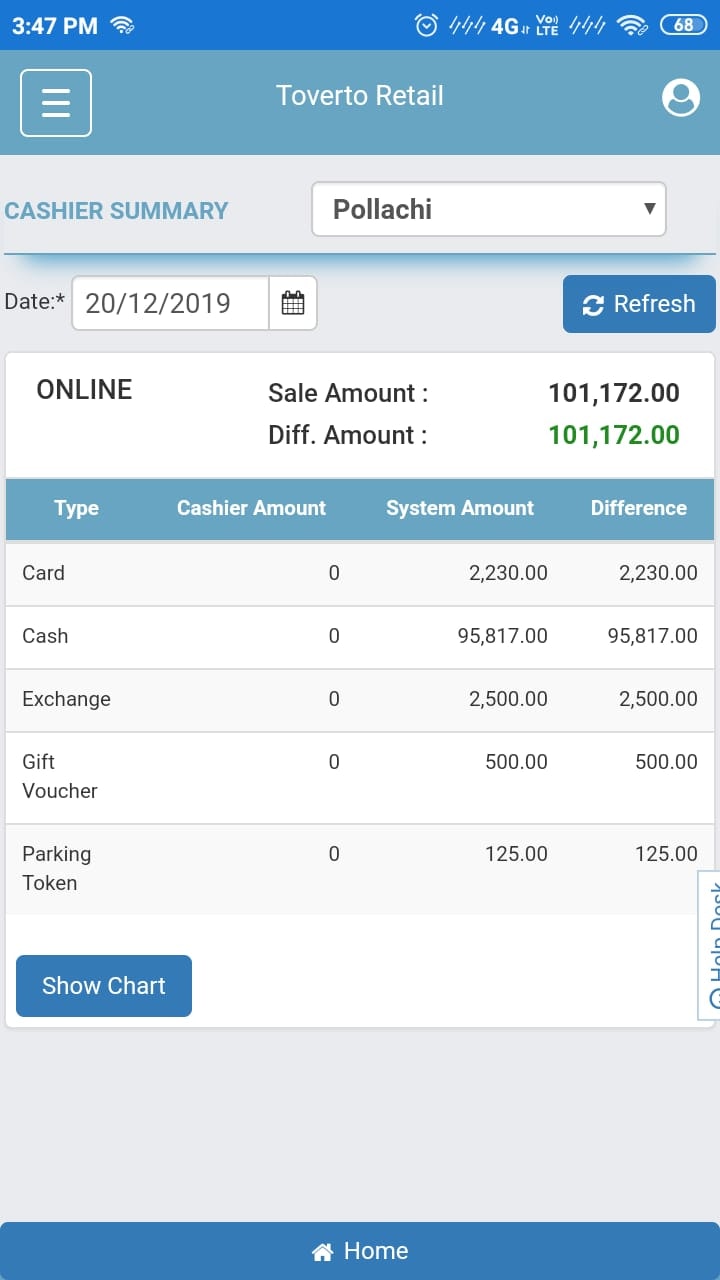720x1280 pixels.
Task: Show the chart for the summary
Action: [x=104, y=986]
